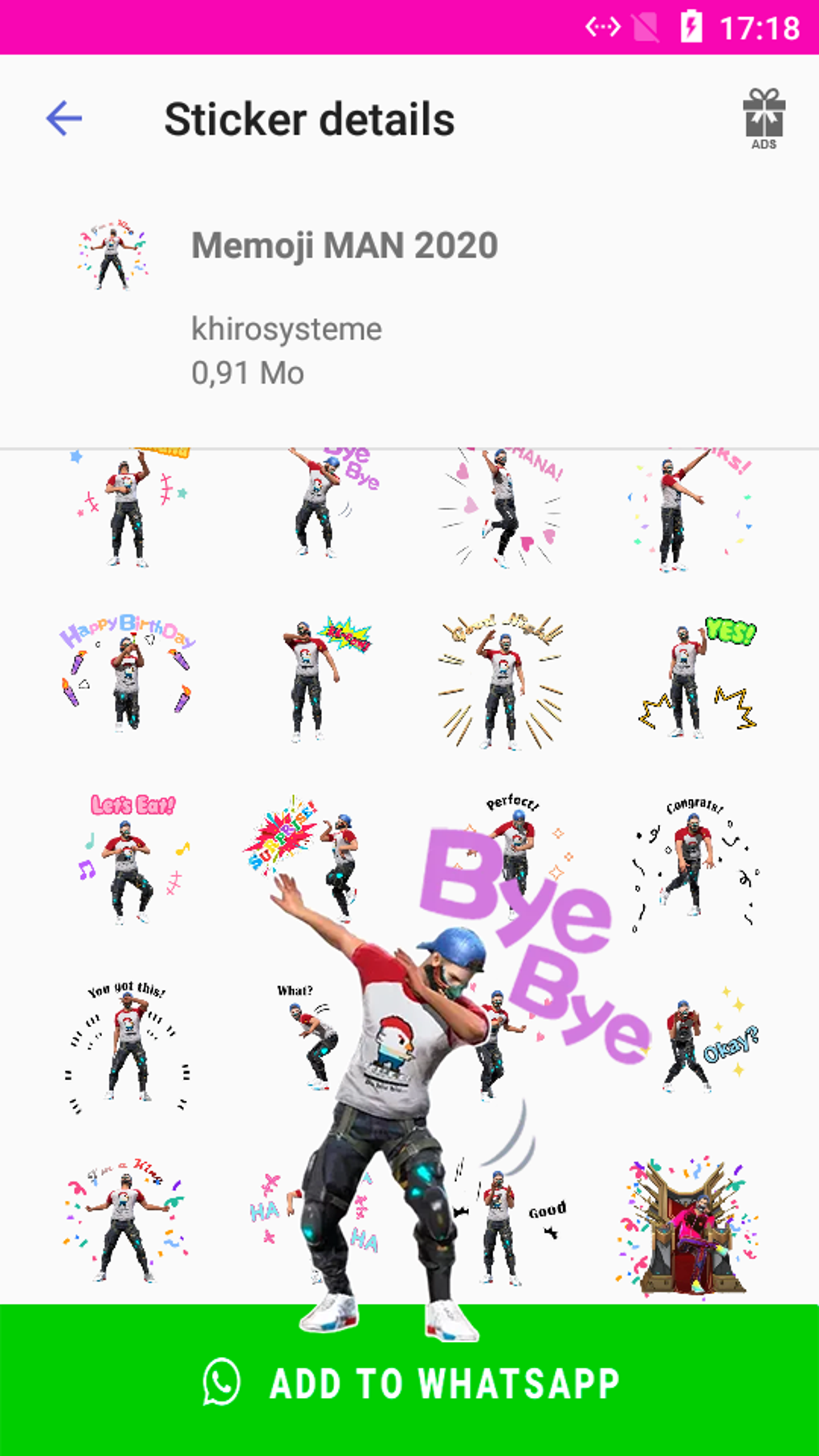Click the publisher name 'khirosysteme'
This screenshot has width=819, height=1456.
[x=287, y=328]
